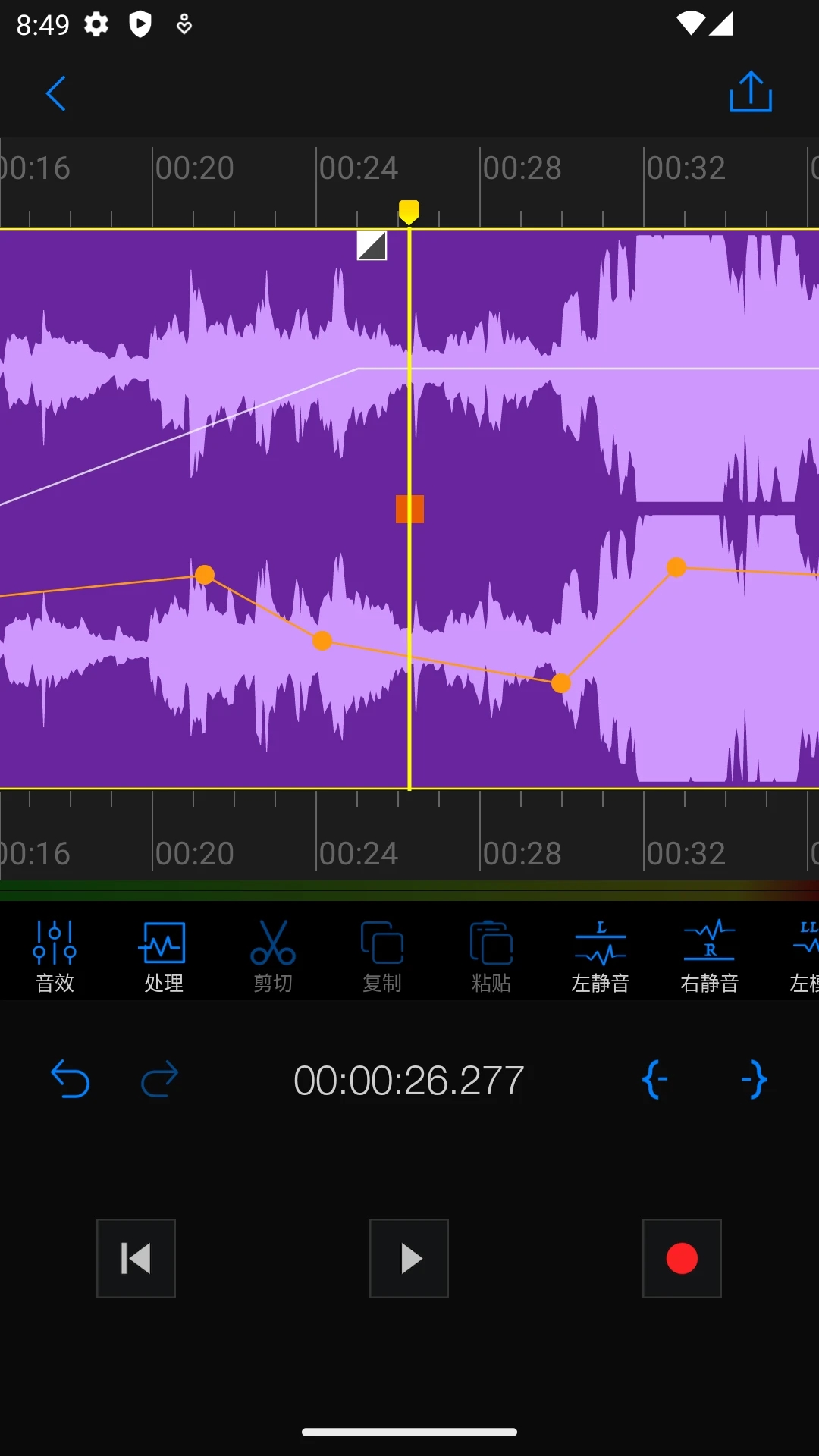Set selection start with left brace
This screenshot has height=1456, width=819.
pyautogui.click(x=655, y=1080)
